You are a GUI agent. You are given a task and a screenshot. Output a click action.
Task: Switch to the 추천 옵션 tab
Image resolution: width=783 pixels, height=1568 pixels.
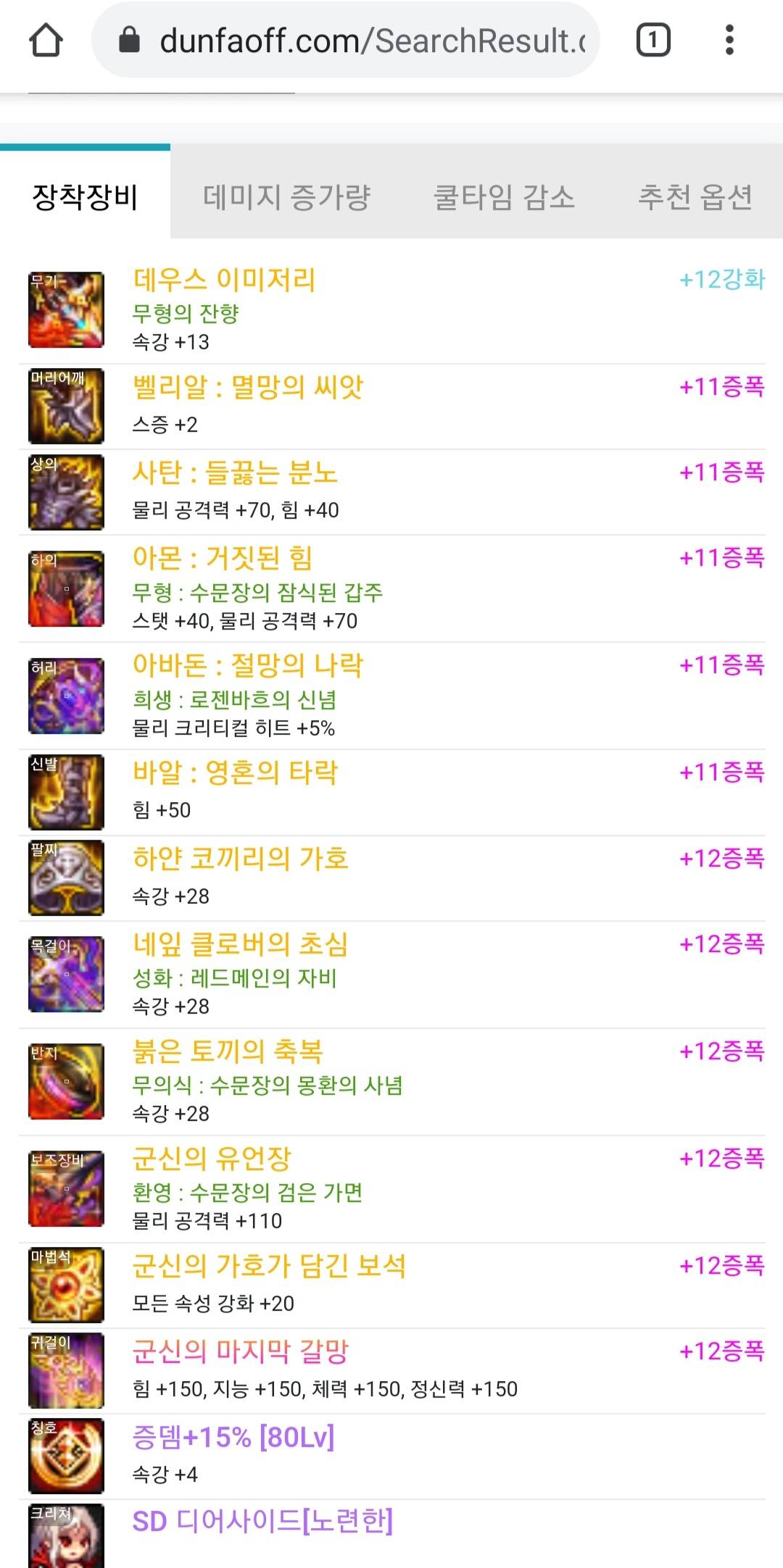pos(695,196)
